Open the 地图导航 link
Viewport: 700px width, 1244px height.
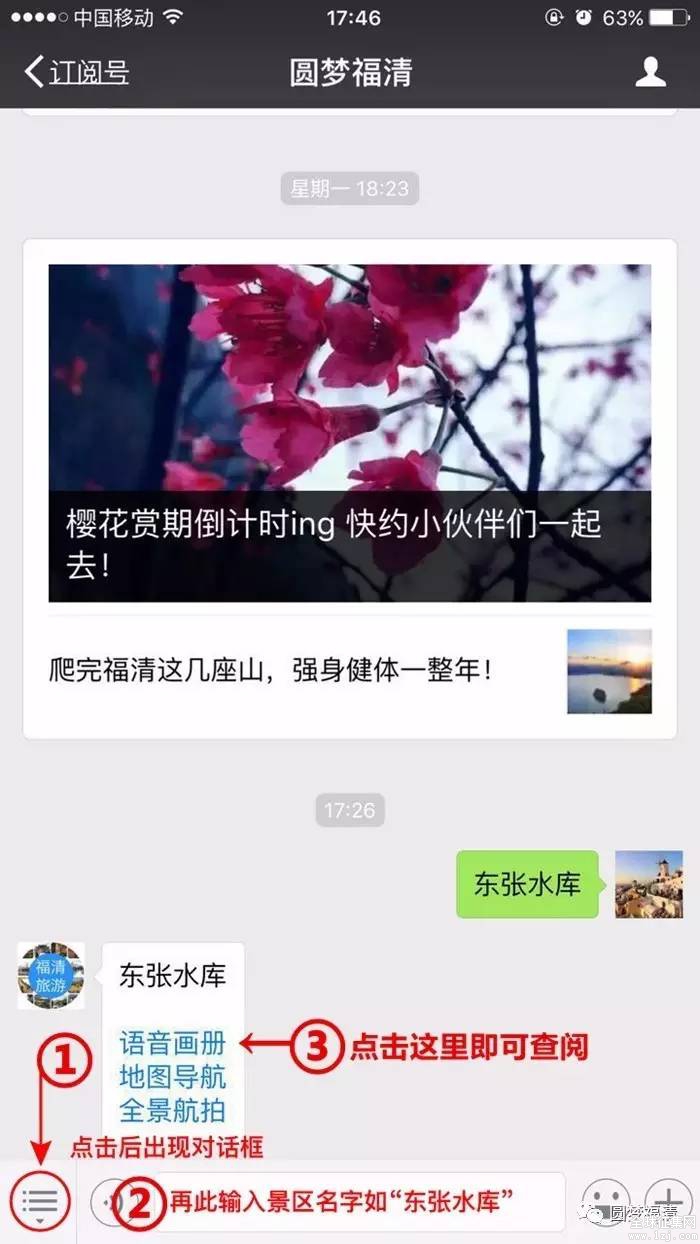173,1077
